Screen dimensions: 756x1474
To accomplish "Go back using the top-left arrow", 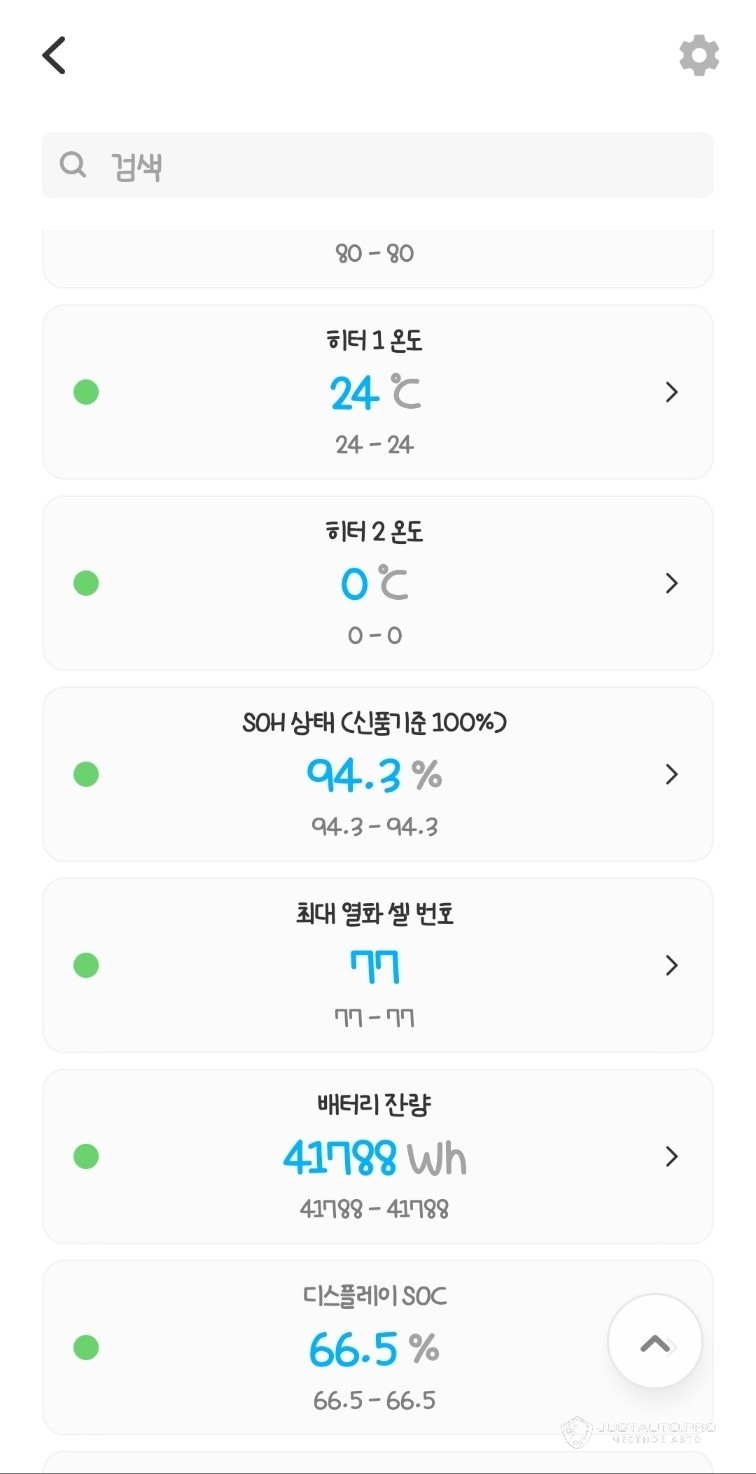I will [x=55, y=56].
